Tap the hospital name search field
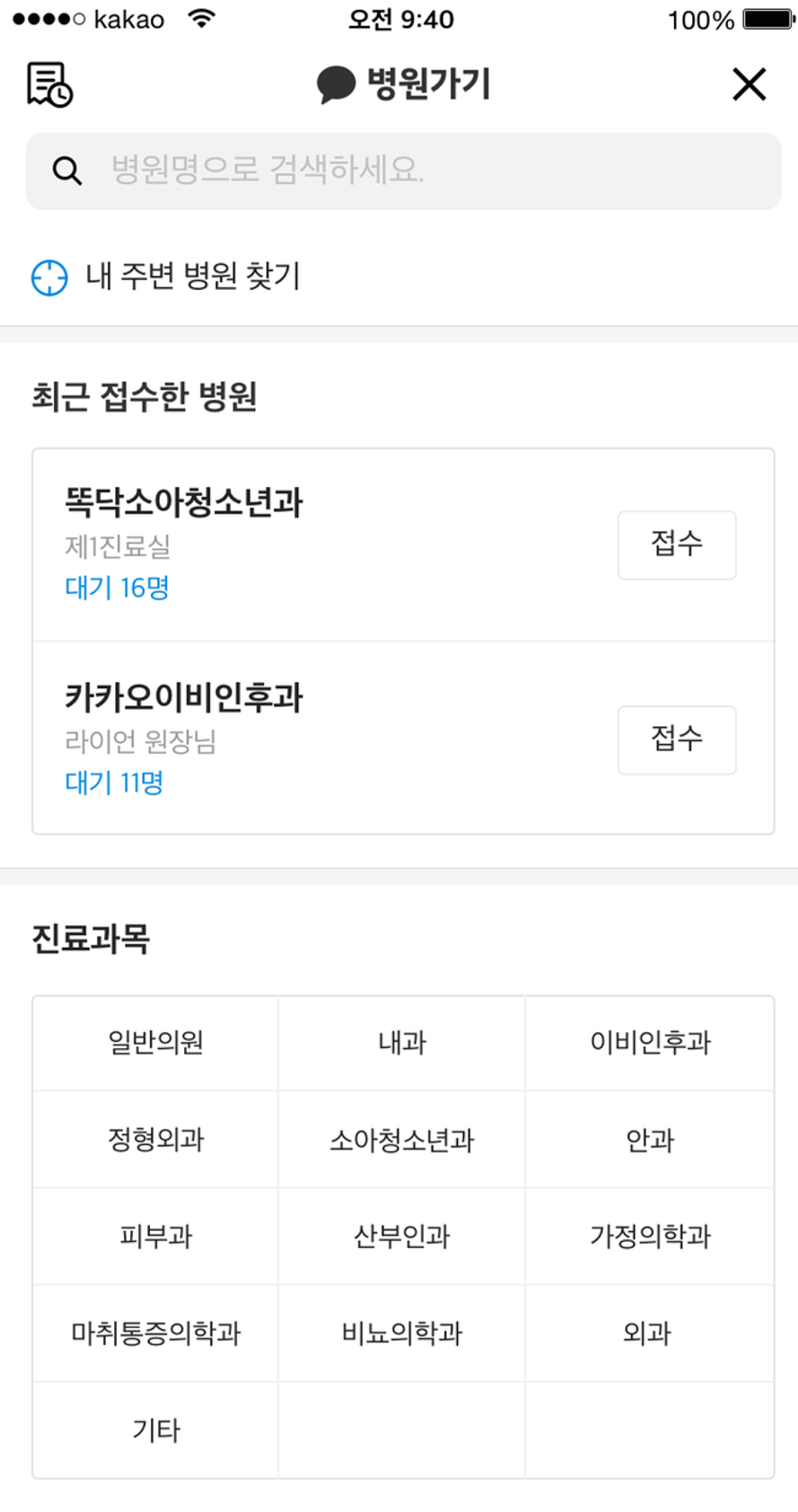798x1512 pixels. point(403,170)
